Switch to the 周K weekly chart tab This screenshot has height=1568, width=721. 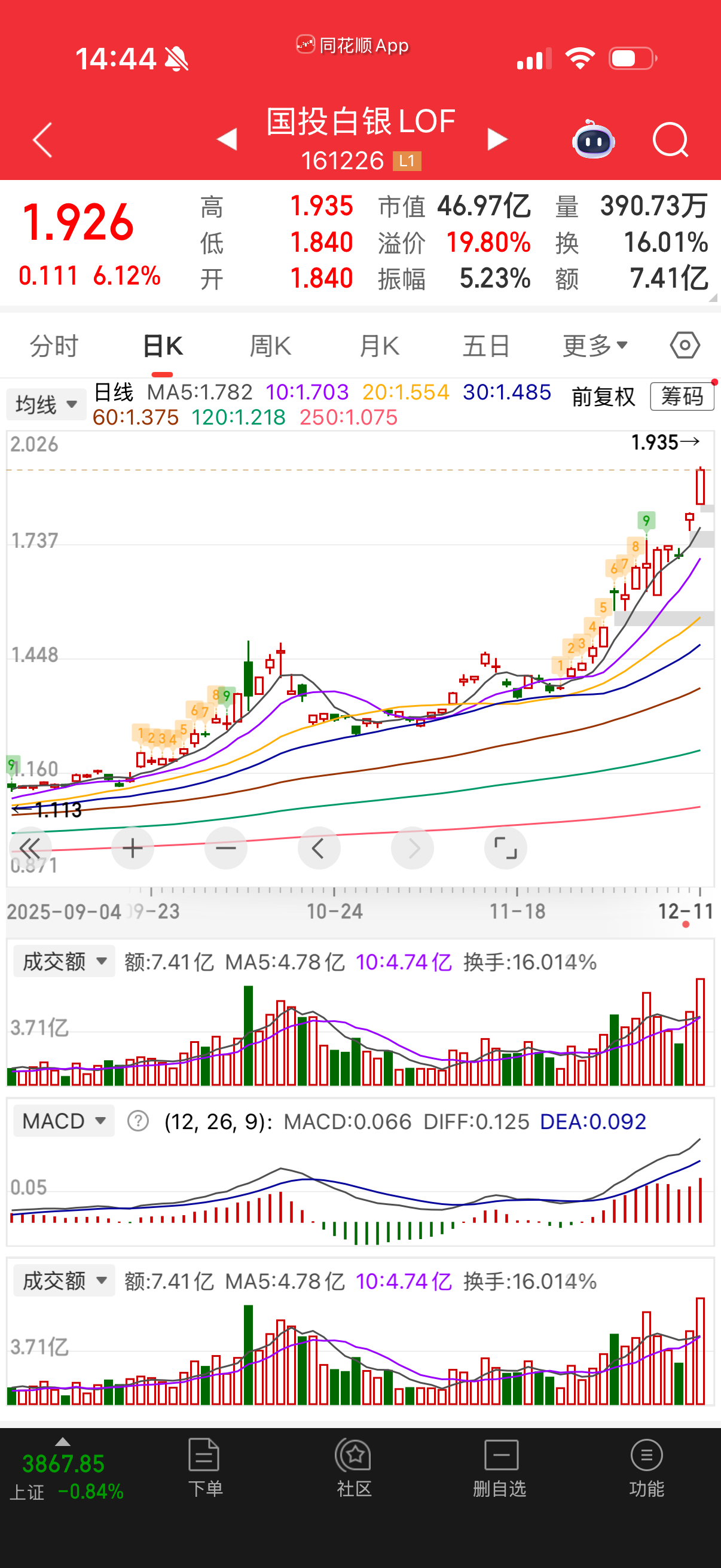pos(270,344)
